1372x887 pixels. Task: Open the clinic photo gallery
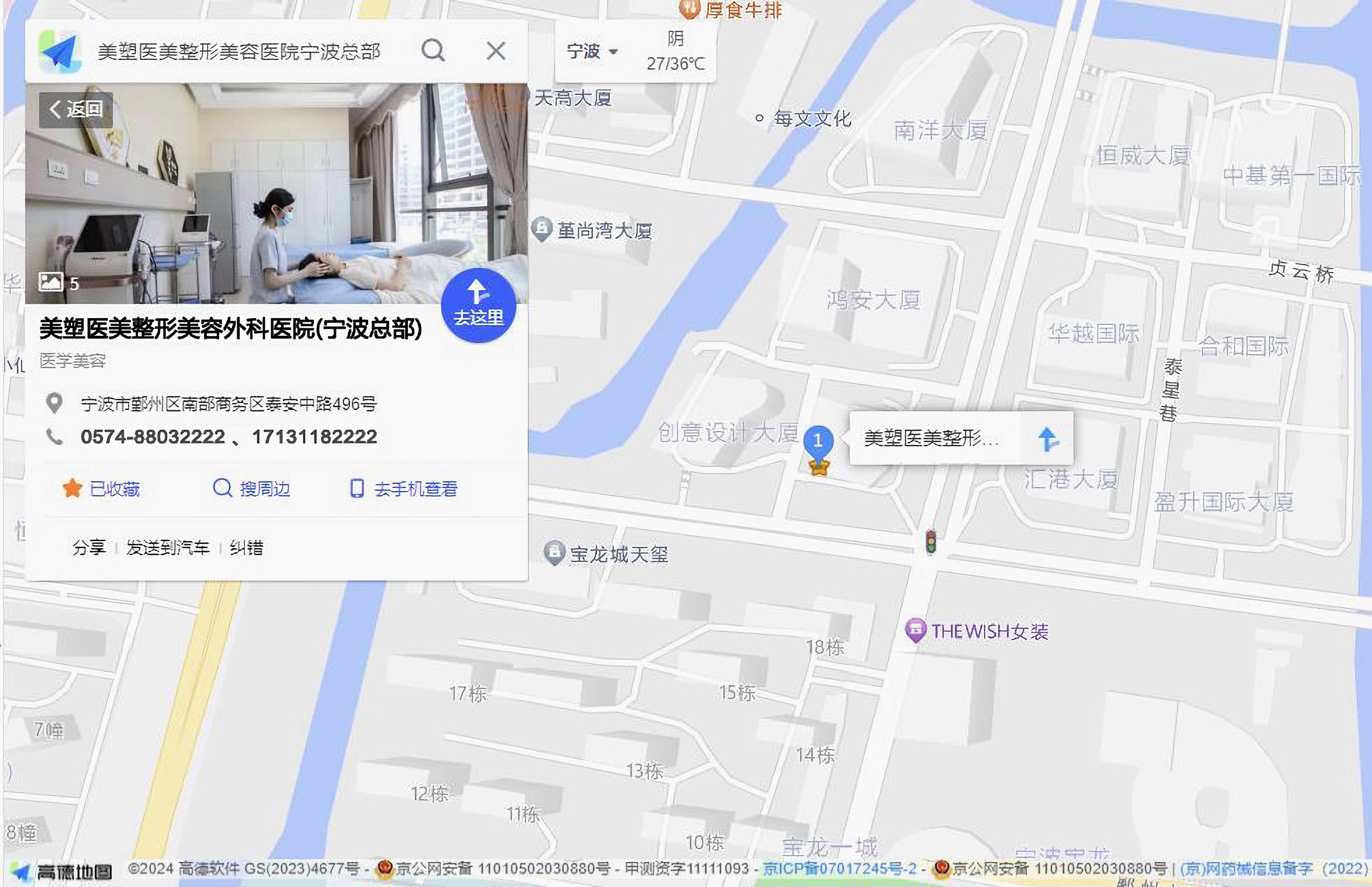58,282
